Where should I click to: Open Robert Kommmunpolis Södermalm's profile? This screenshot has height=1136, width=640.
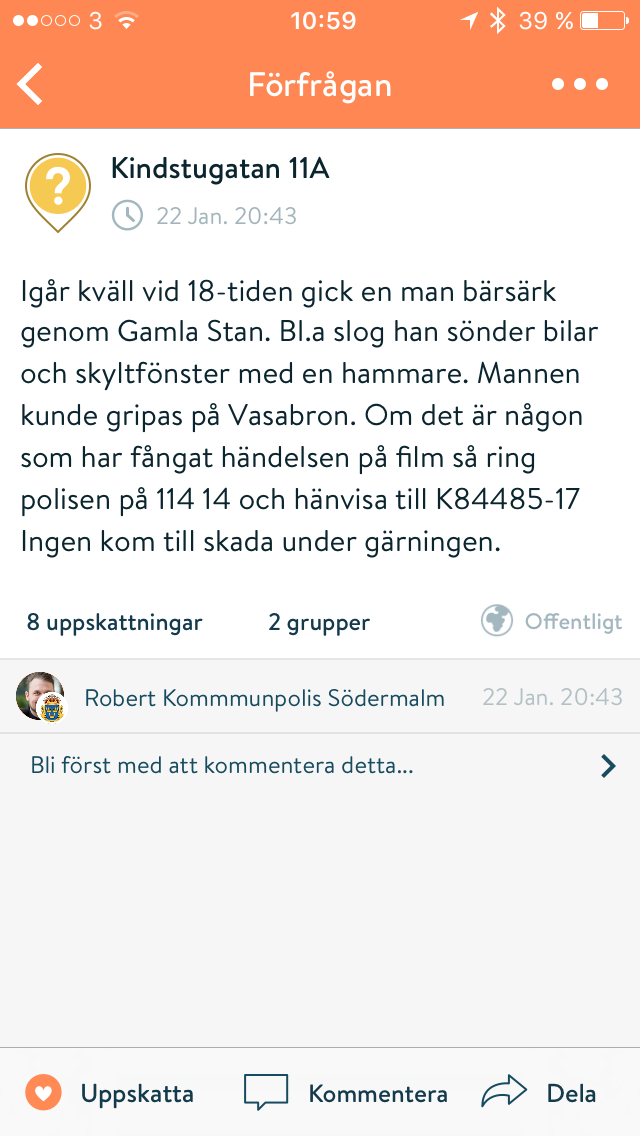[264, 698]
